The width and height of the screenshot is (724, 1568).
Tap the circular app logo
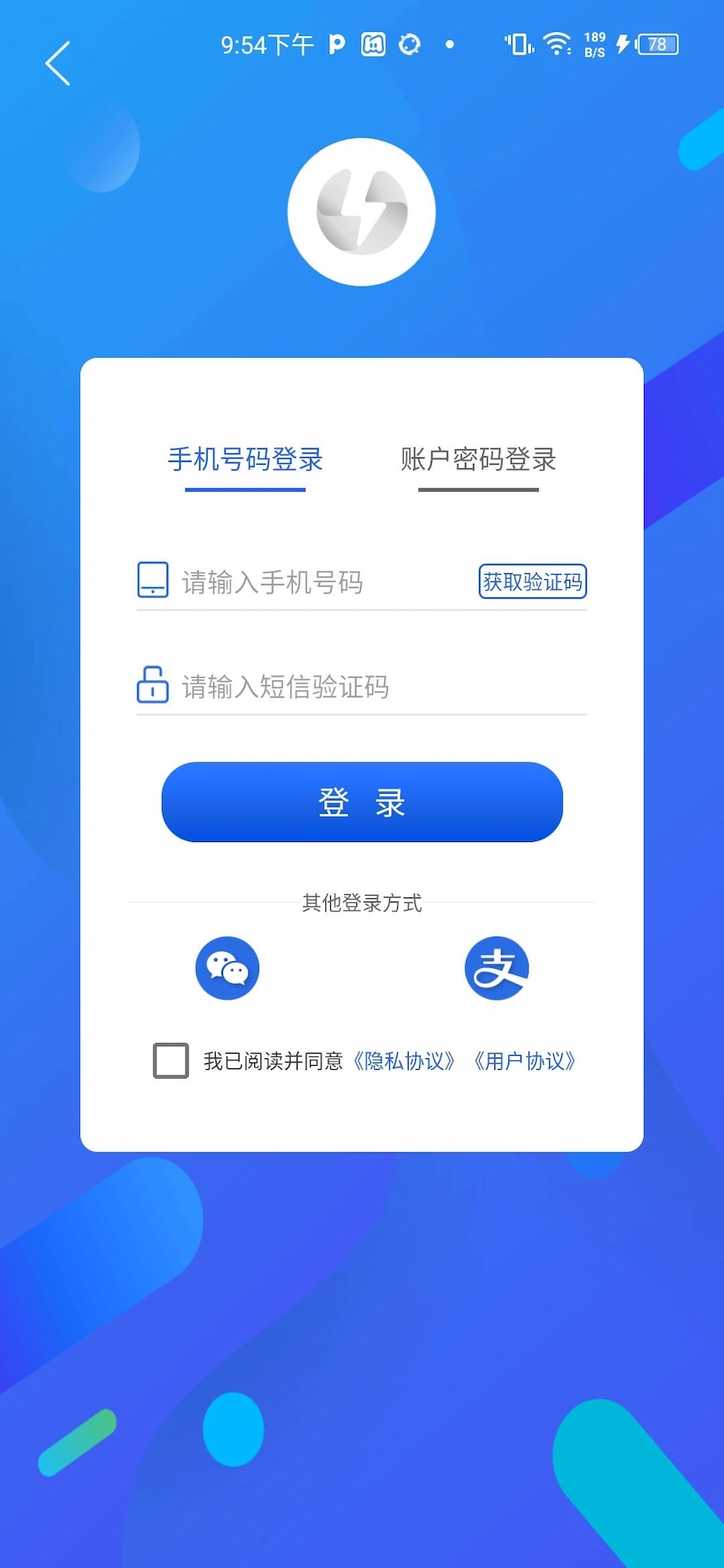[x=362, y=211]
